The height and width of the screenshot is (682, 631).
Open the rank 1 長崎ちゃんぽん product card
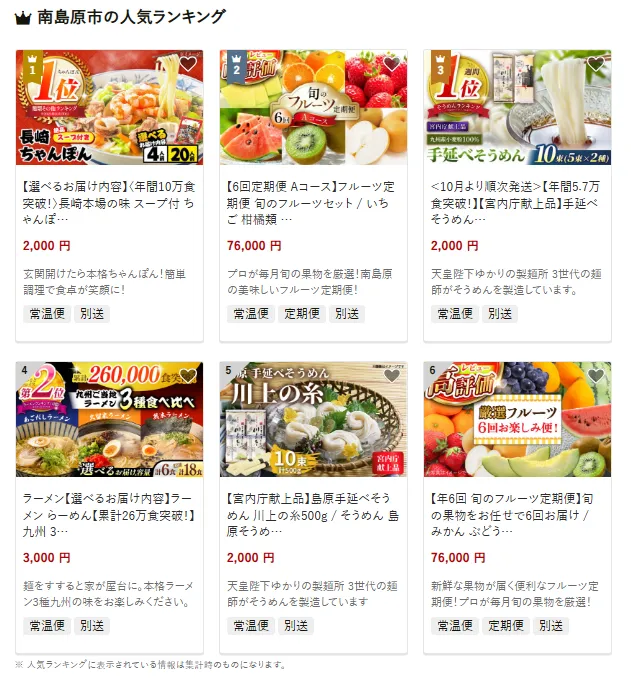click(109, 199)
